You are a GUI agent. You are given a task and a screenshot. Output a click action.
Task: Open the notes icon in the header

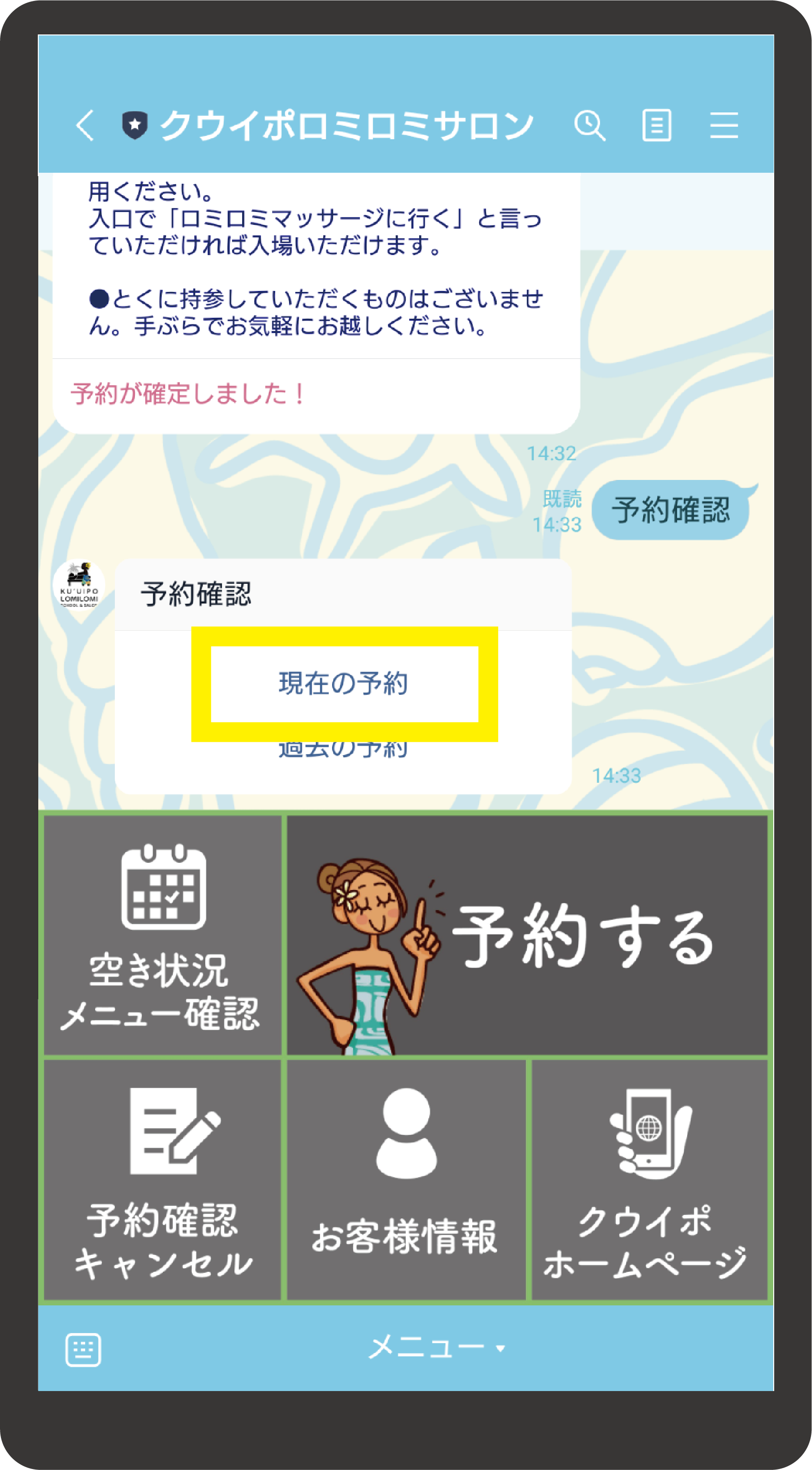click(657, 125)
